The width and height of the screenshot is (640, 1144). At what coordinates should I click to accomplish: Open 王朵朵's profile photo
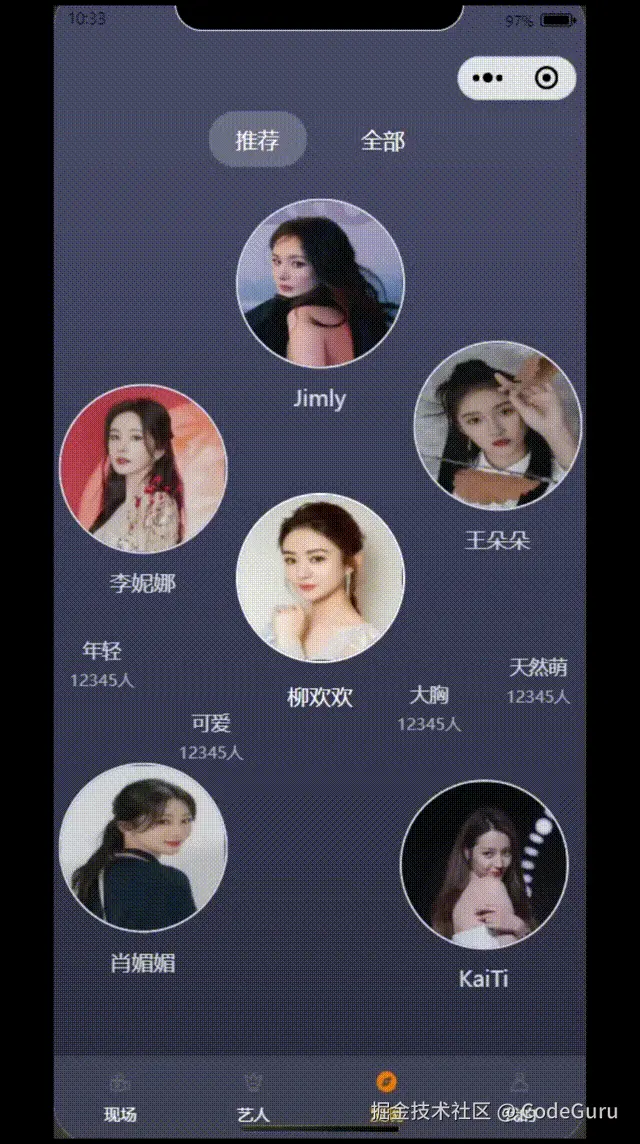(497, 426)
